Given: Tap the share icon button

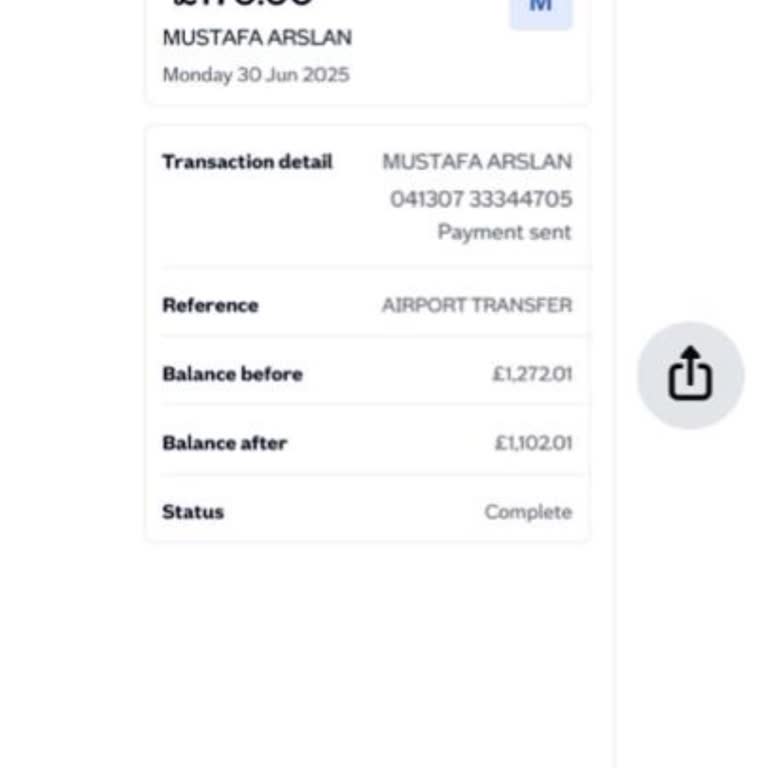Looking at the screenshot, I should pos(690,375).
